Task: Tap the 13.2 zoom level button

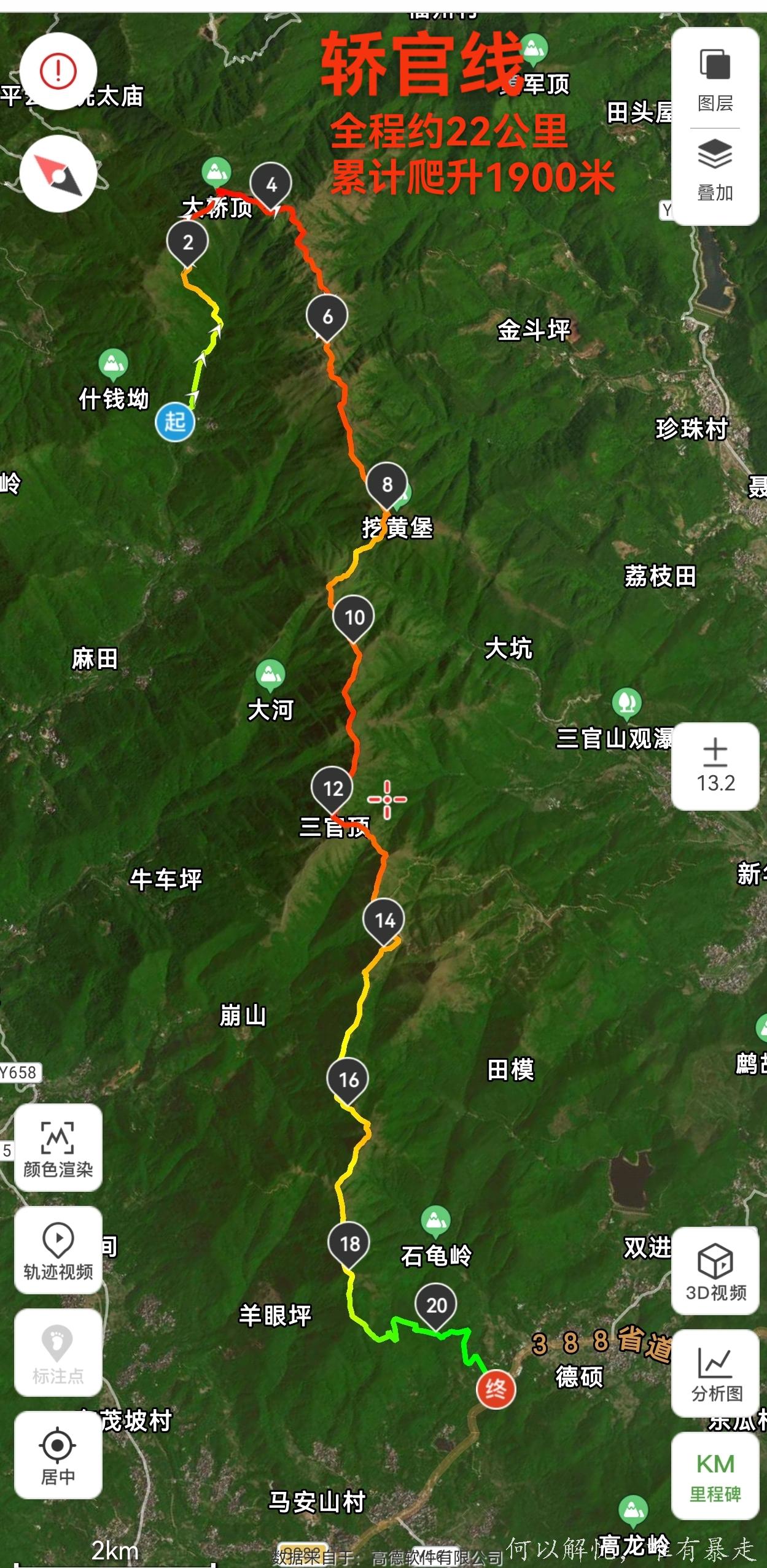Action: pyautogui.click(x=715, y=766)
